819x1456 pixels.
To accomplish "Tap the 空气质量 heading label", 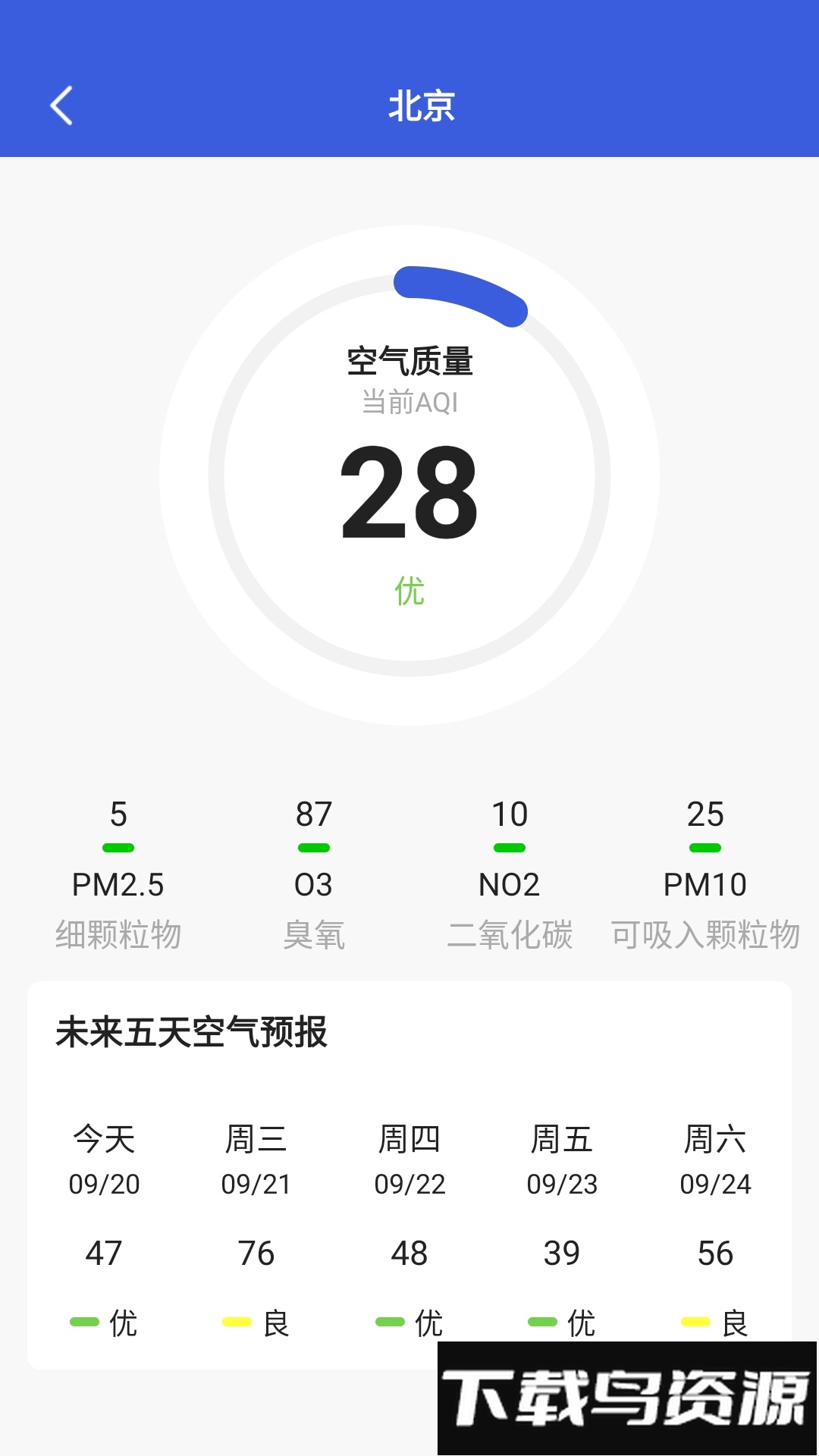I will pos(409,360).
